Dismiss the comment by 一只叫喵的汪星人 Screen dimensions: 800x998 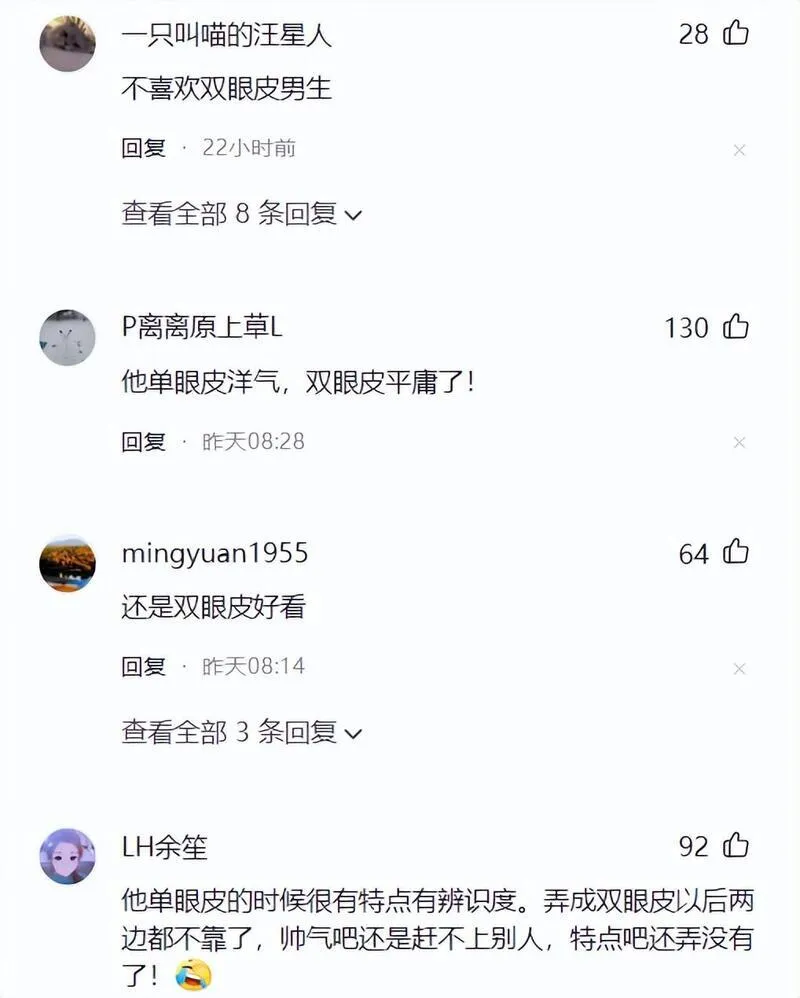coord(739,150)
